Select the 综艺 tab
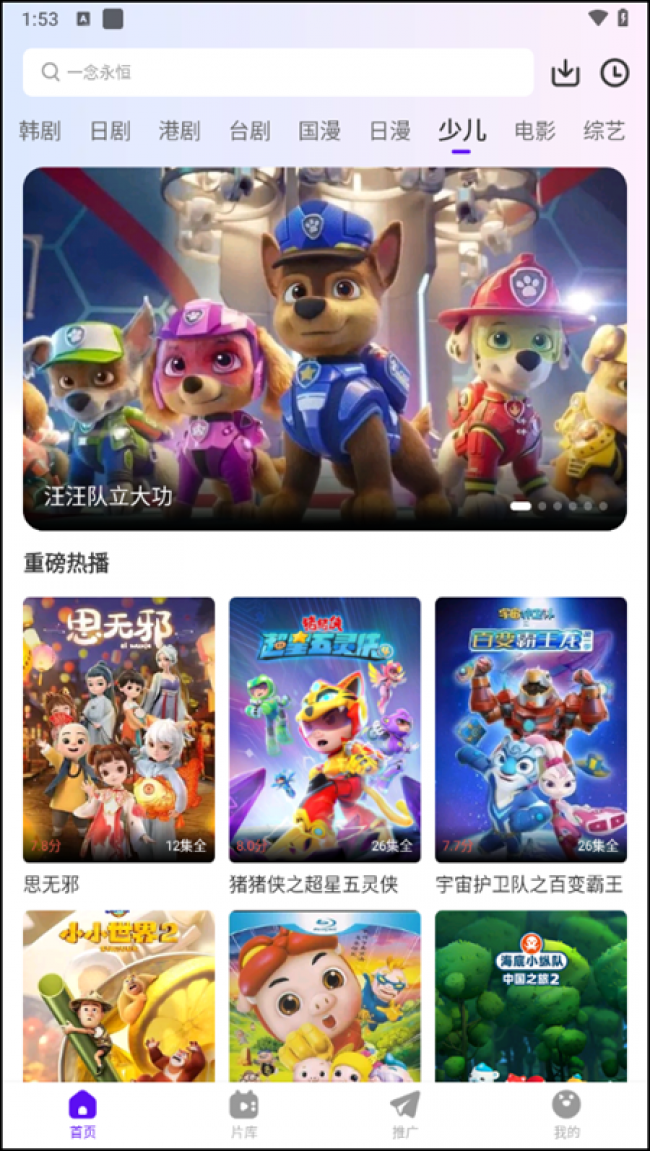The height and width of the screenshot is (1151, 650). 604,131
